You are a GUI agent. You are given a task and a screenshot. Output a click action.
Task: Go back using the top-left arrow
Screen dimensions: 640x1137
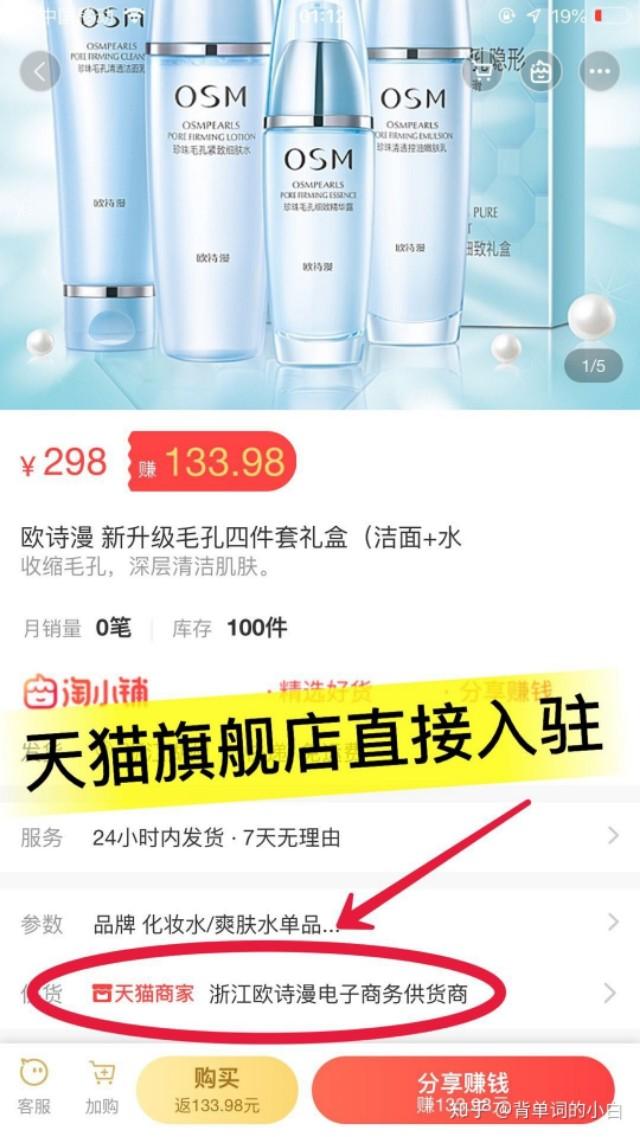tap(40, 71)
